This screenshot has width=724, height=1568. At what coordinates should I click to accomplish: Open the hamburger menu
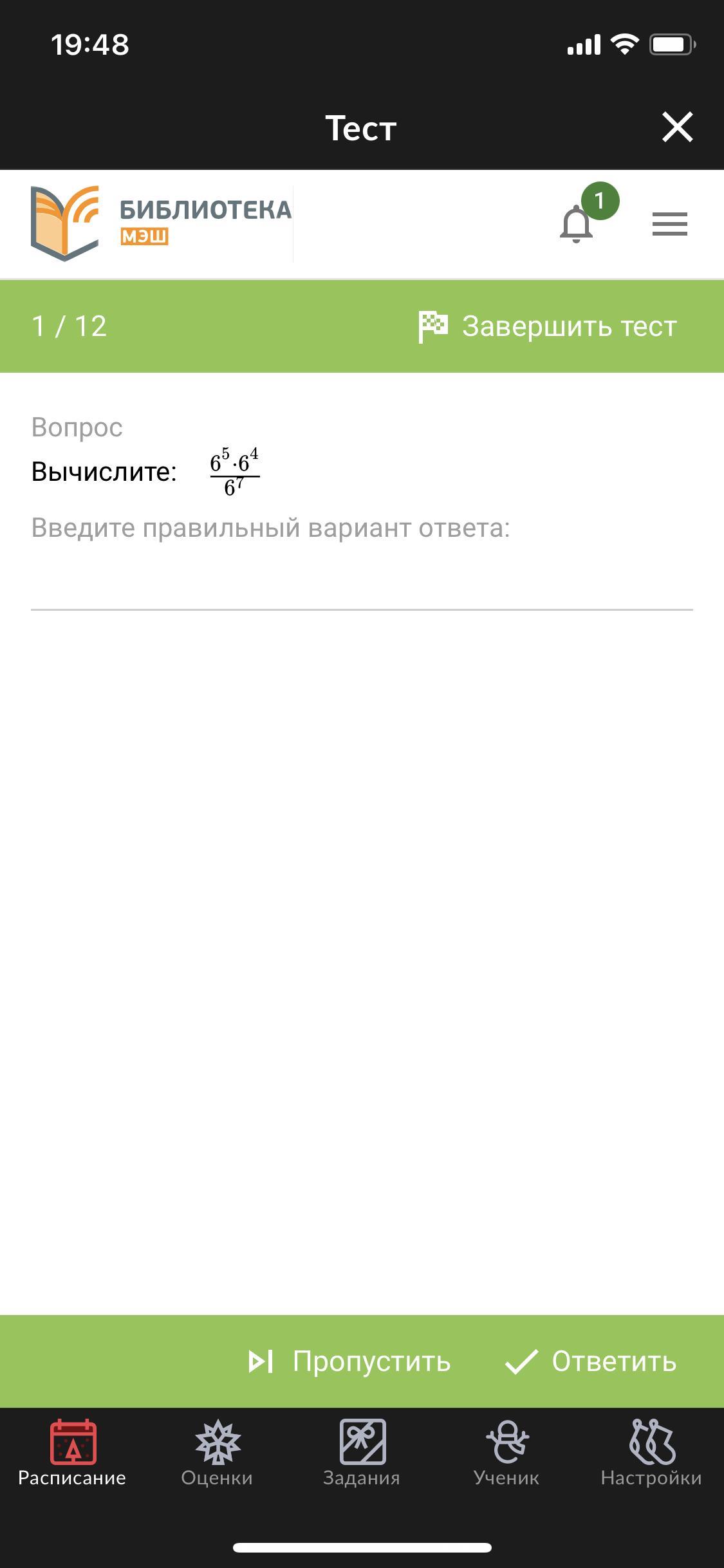tap(669, 224)
